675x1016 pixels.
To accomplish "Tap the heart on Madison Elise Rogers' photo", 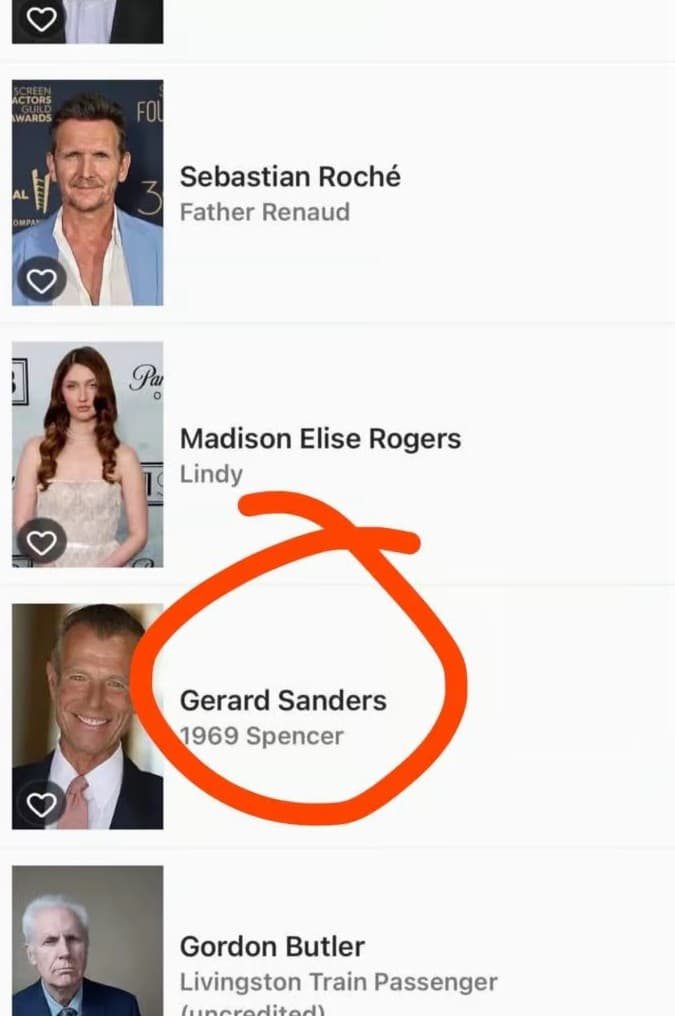I will 41,543.
